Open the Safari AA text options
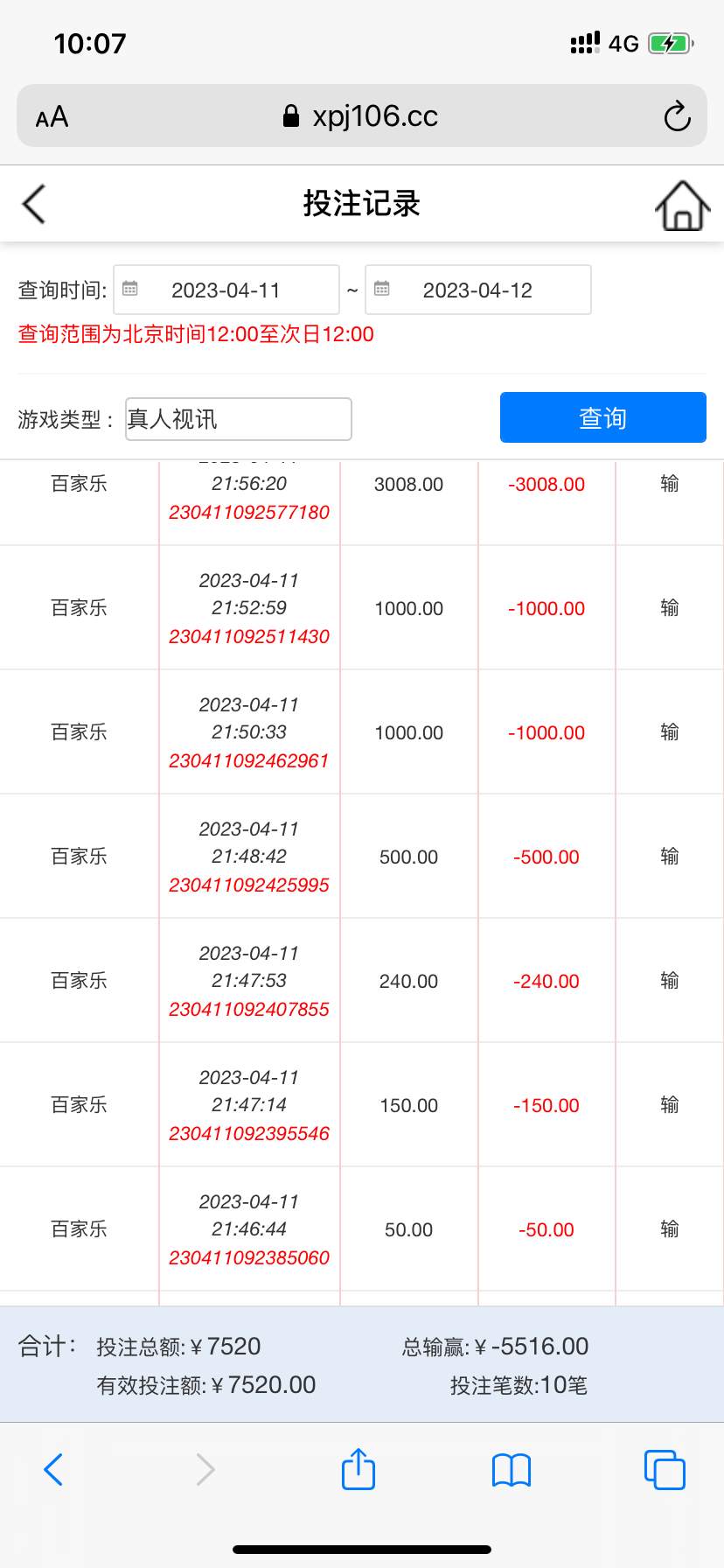This screenshot has height=1568, width=724. [x=52, y=116]
